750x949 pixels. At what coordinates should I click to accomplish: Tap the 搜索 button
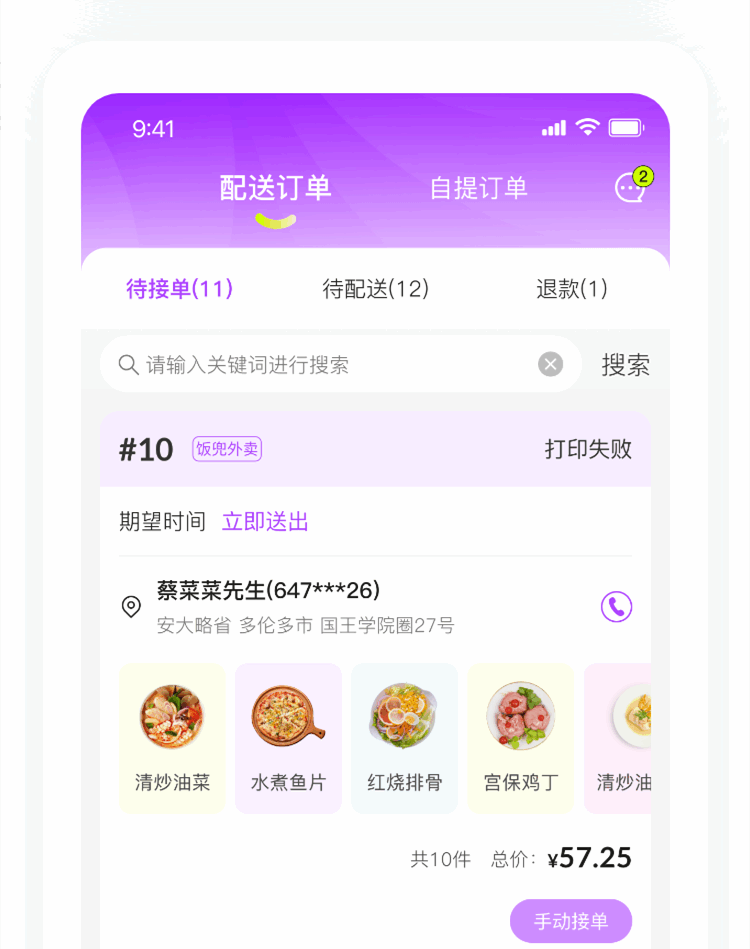click(625, 365)
